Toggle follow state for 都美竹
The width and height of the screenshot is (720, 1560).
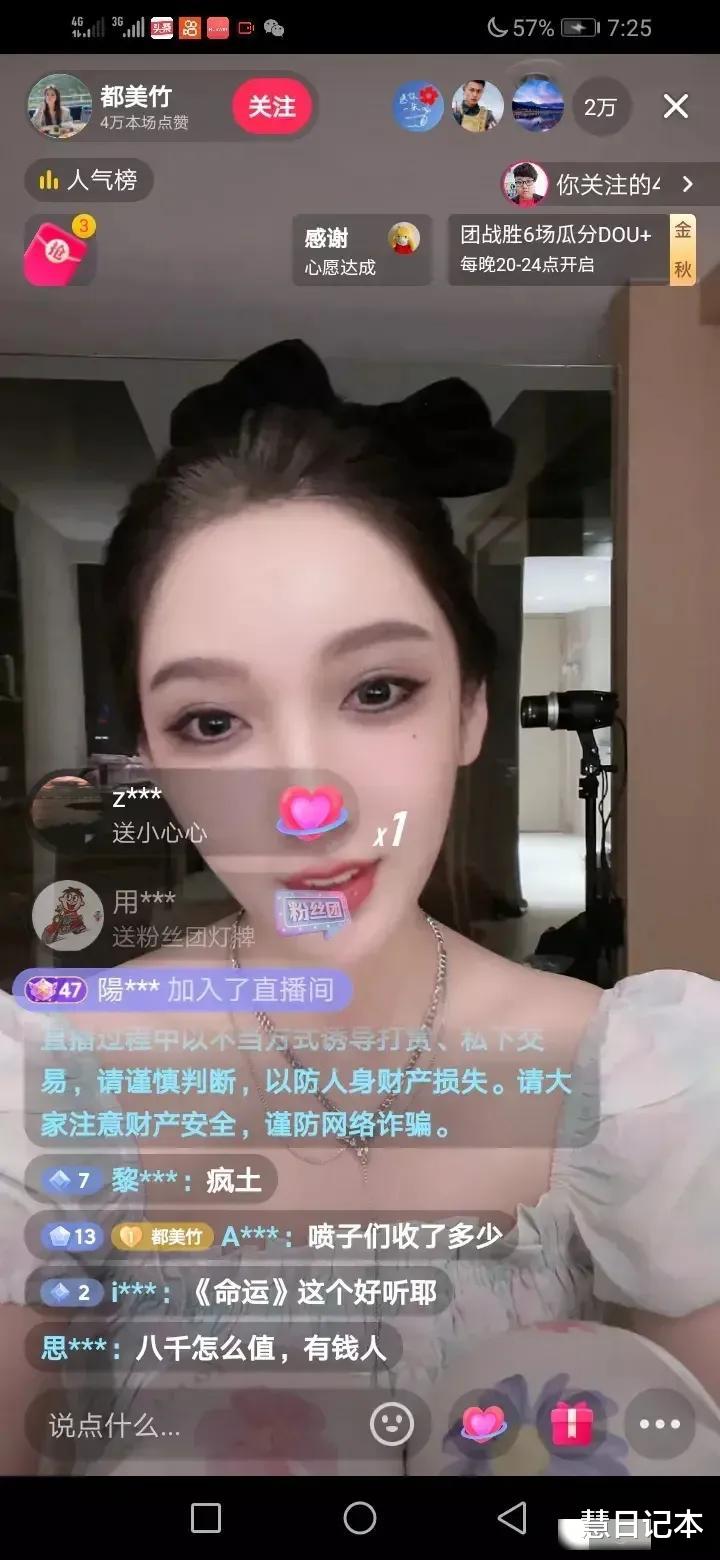coord(273,107)
